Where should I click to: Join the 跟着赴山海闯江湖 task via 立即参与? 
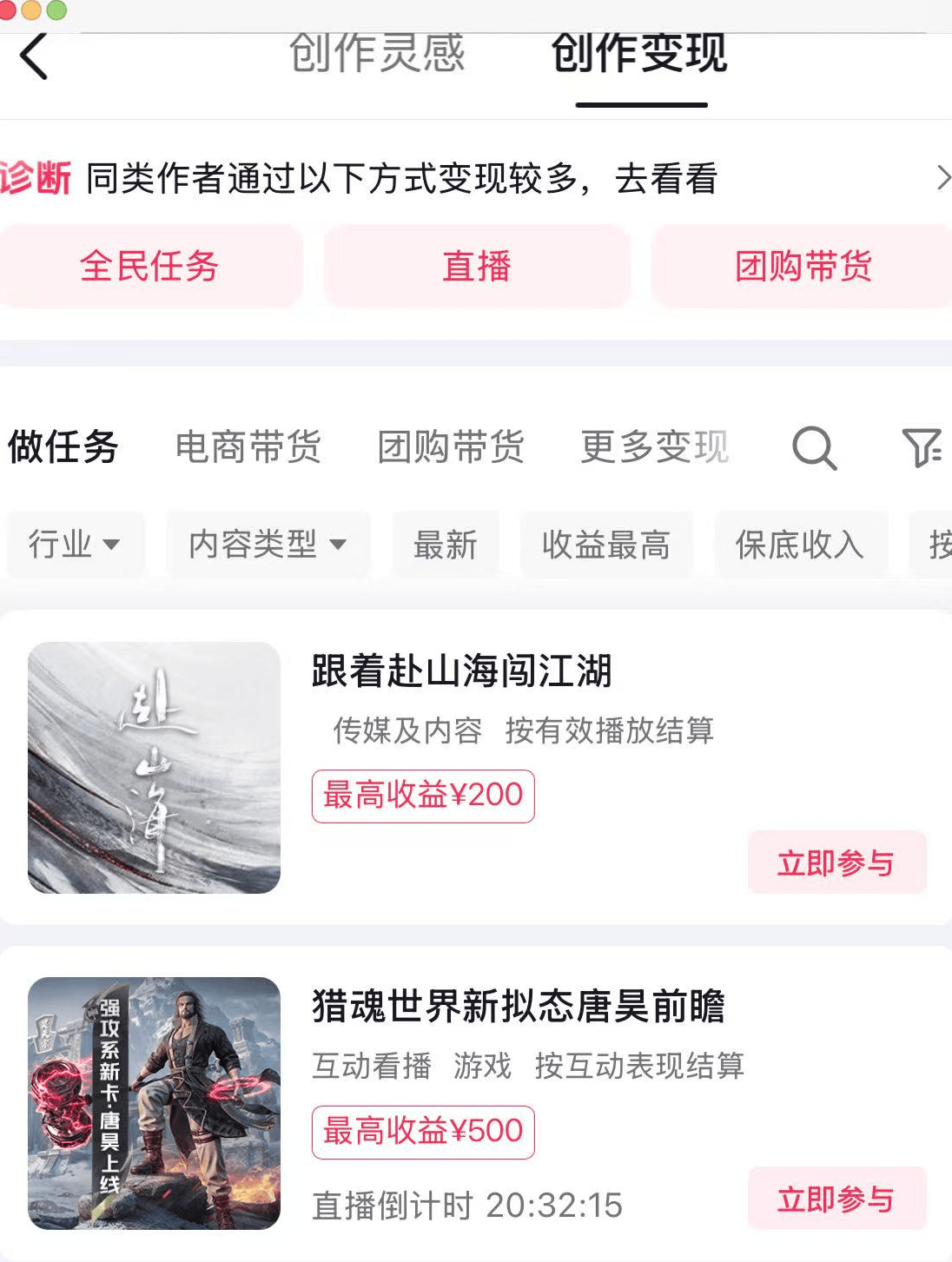coord(836,862)
